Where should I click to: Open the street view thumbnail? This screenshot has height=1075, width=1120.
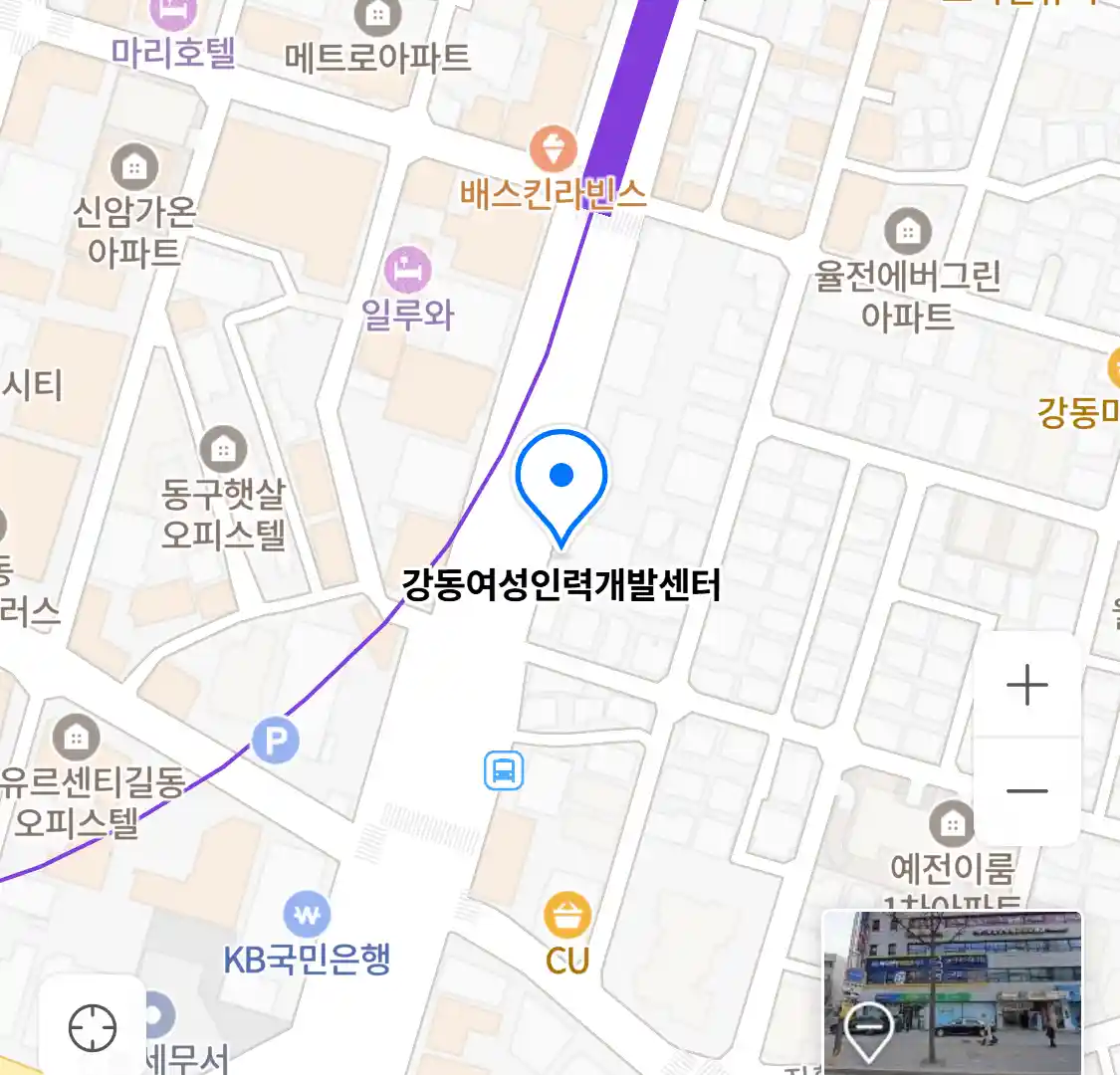952,991
